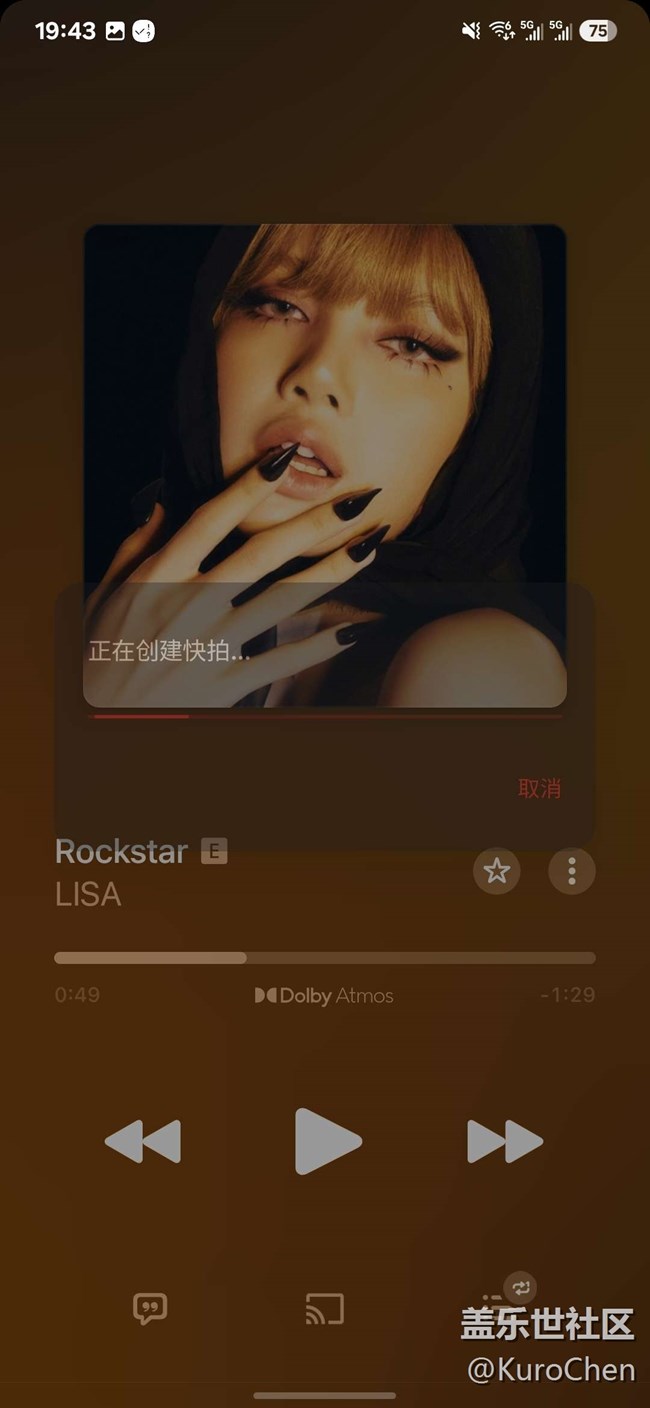Cancel the snapshot creation with 取消
Screen dimensions: 650x1408
tap(539, 788)
